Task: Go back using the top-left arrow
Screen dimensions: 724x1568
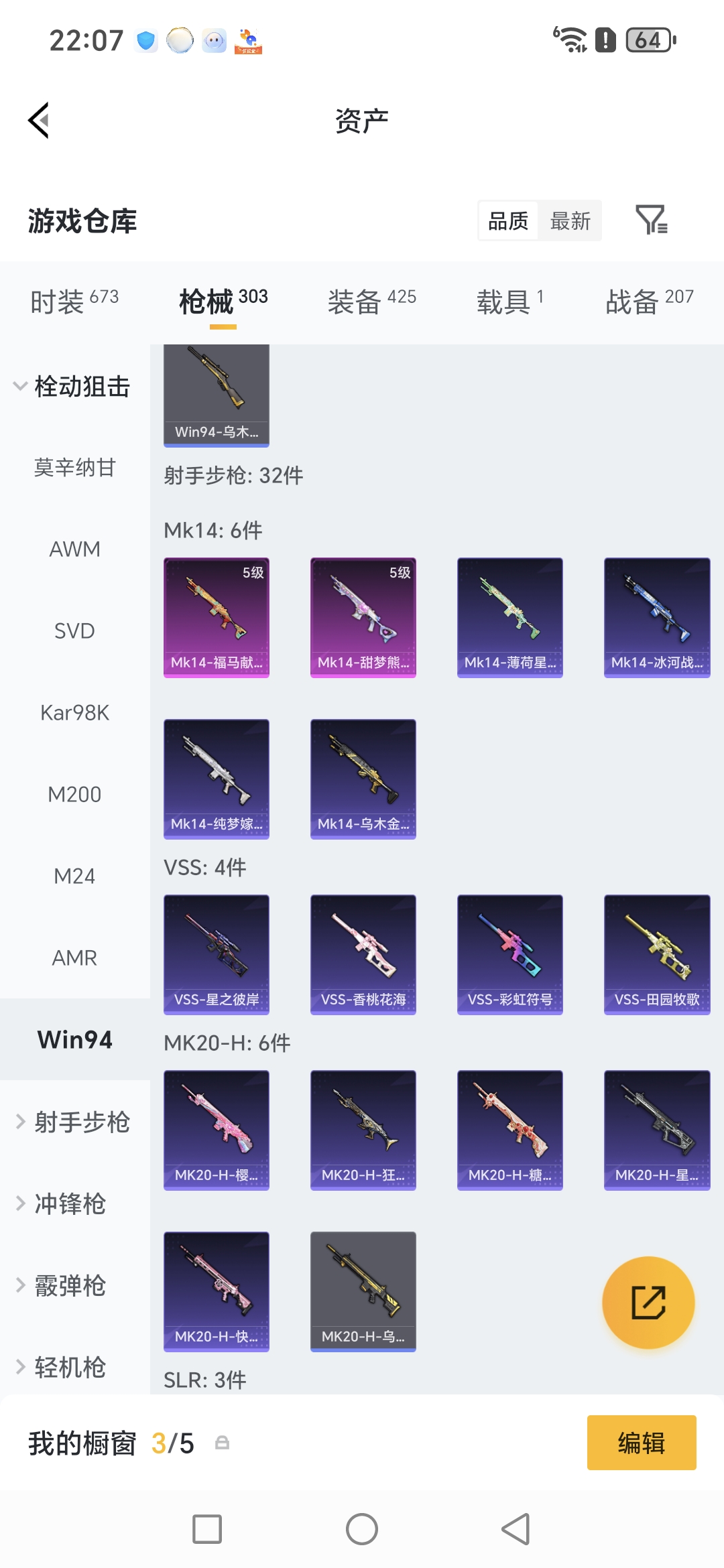Action: [39, 121]
